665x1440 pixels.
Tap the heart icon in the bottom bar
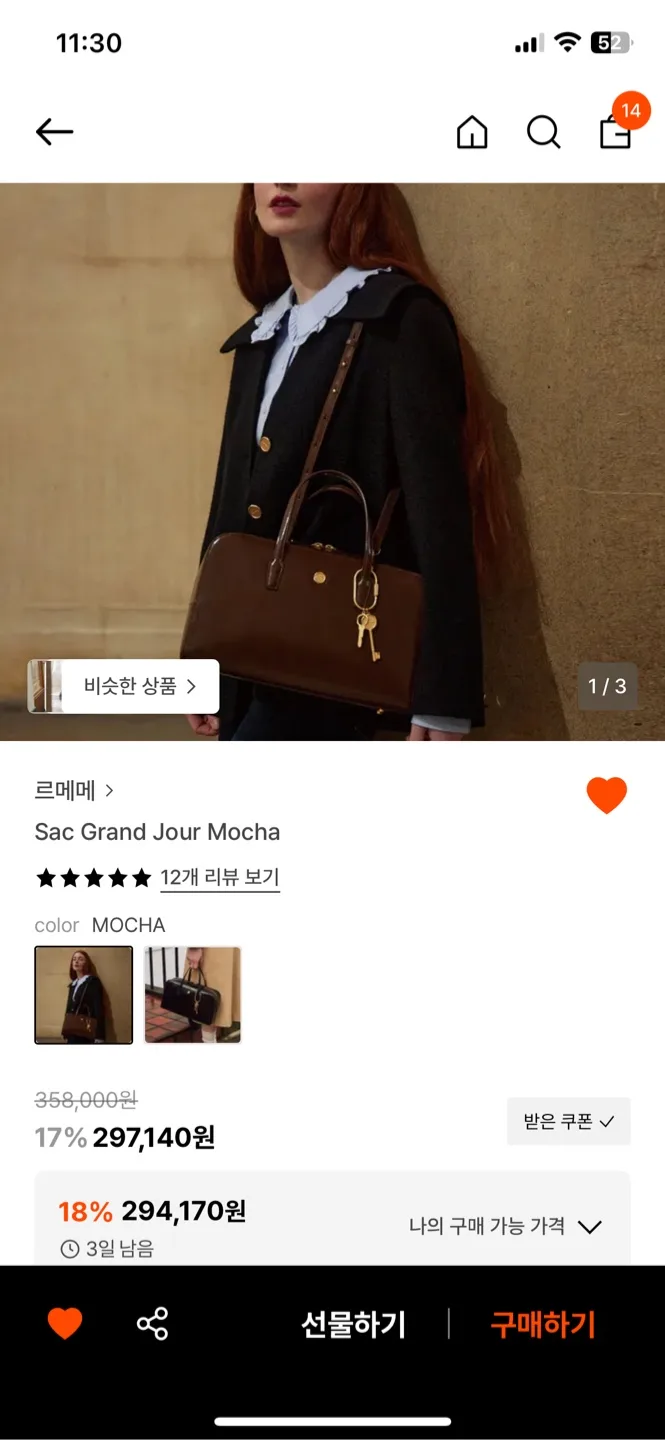65,1324
